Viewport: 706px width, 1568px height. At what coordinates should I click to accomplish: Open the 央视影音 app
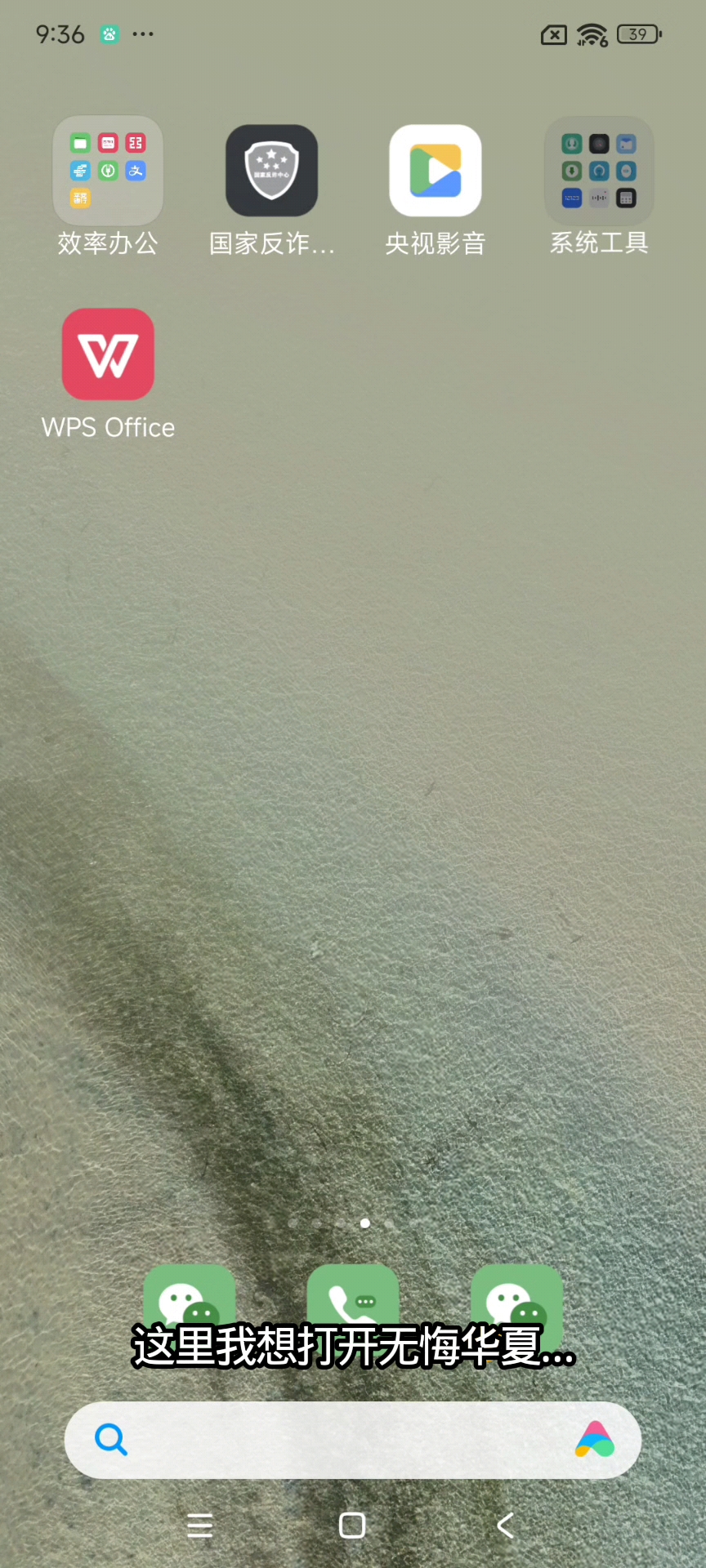436,171
